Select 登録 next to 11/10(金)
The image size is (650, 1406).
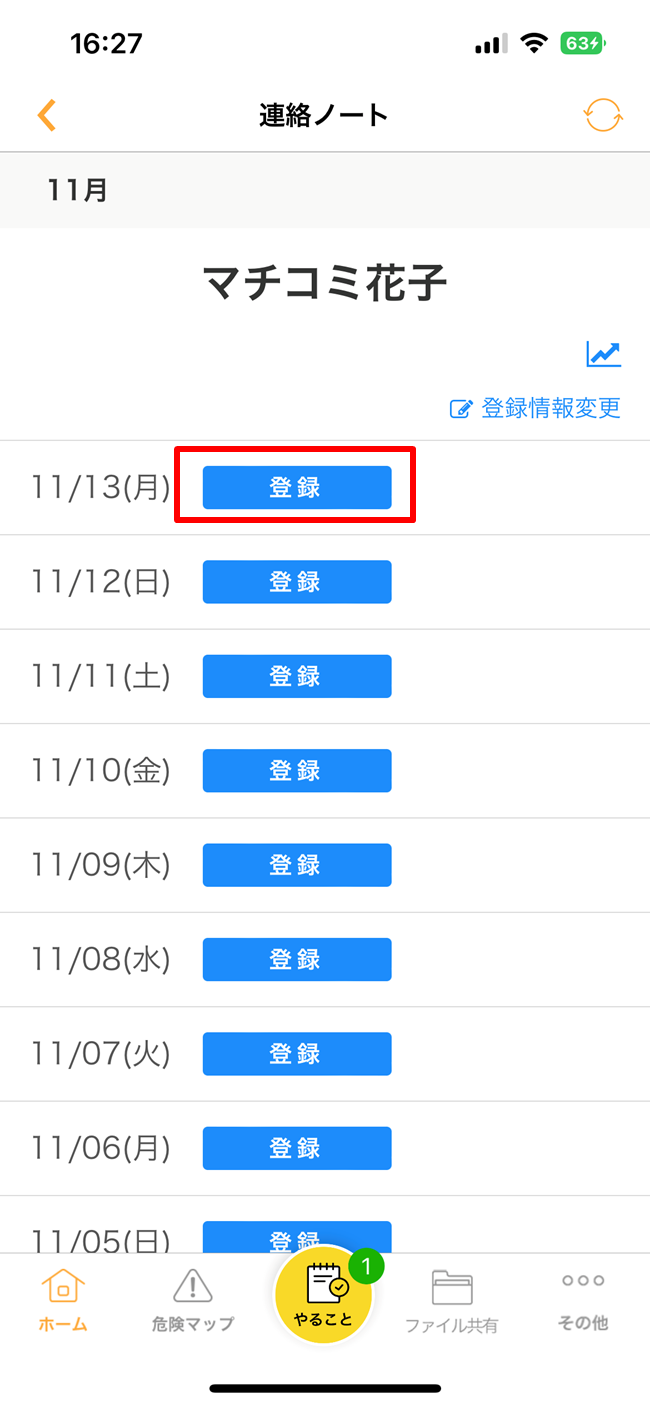pyautogui.click(x=297, y=770)
